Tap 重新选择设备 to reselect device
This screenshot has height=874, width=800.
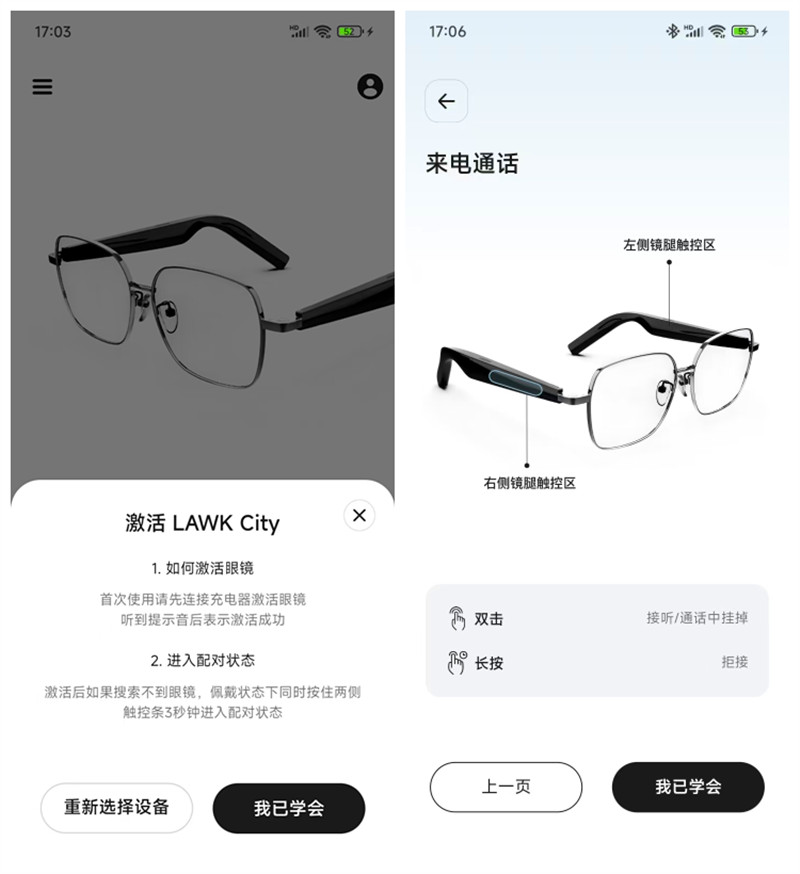(116, 807)
